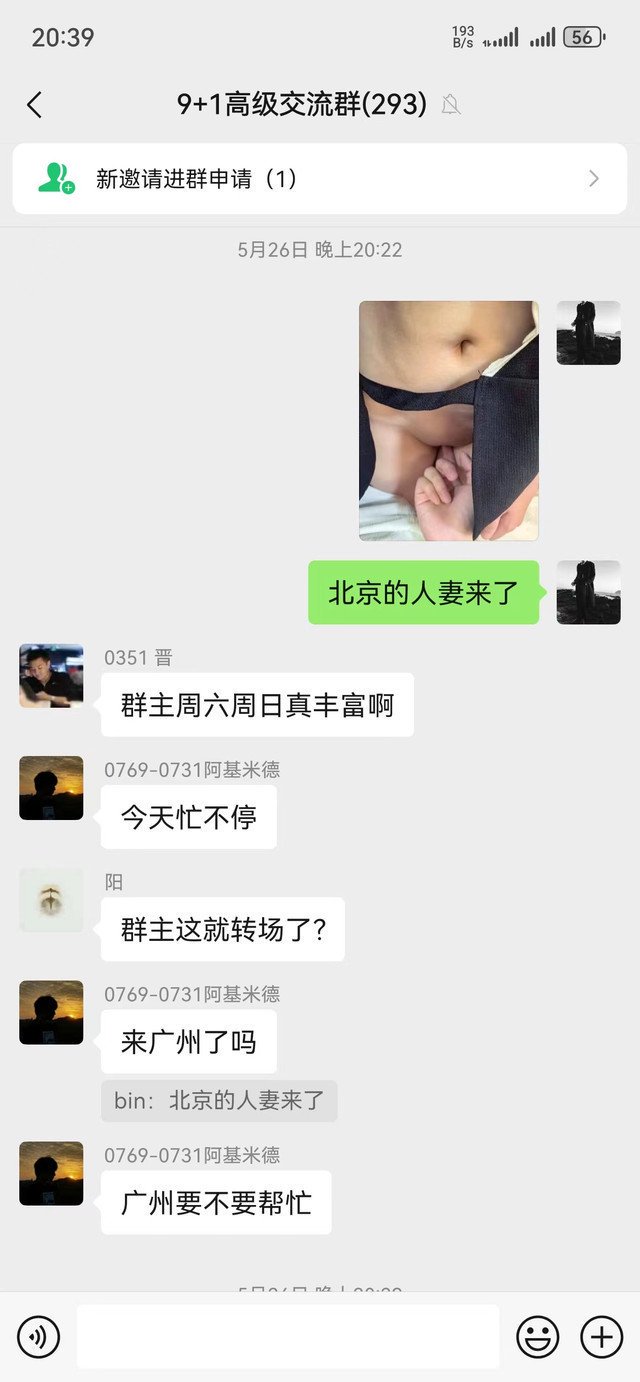
Task: Open the quoted reply from bin
Action: point(219,1101)
